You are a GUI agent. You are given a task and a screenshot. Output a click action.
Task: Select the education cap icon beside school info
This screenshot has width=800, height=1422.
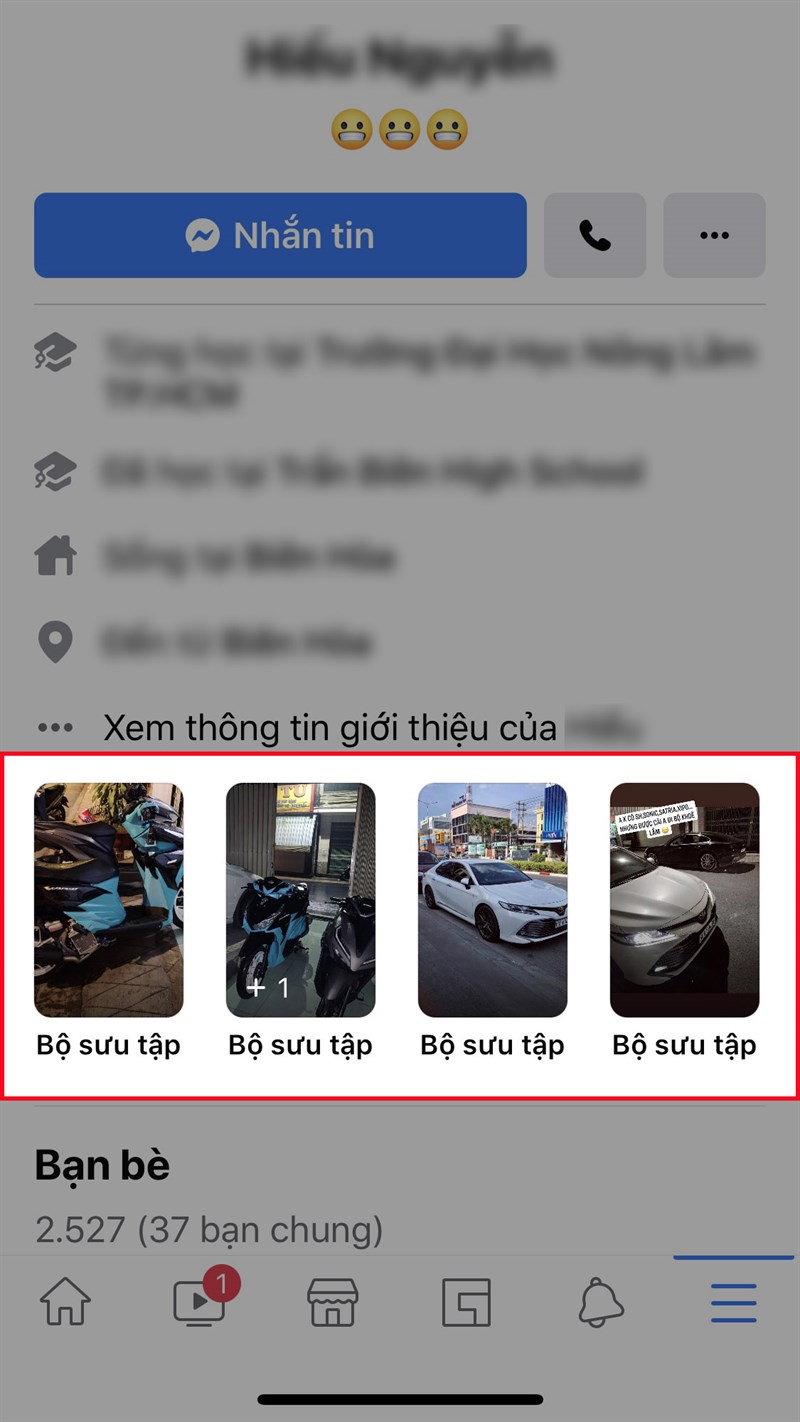pos(55,354)
